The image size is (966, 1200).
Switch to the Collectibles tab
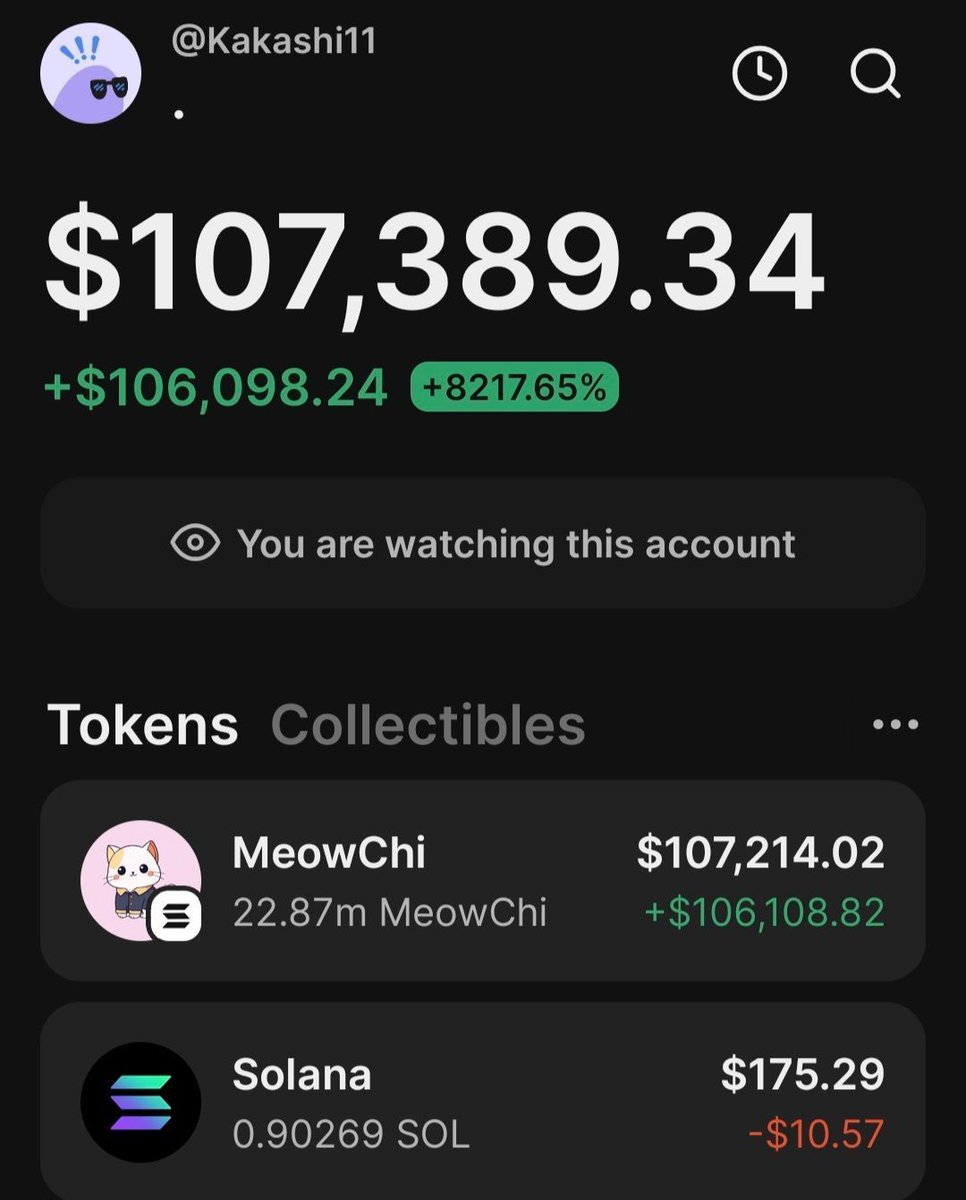(x=427, y=725)
